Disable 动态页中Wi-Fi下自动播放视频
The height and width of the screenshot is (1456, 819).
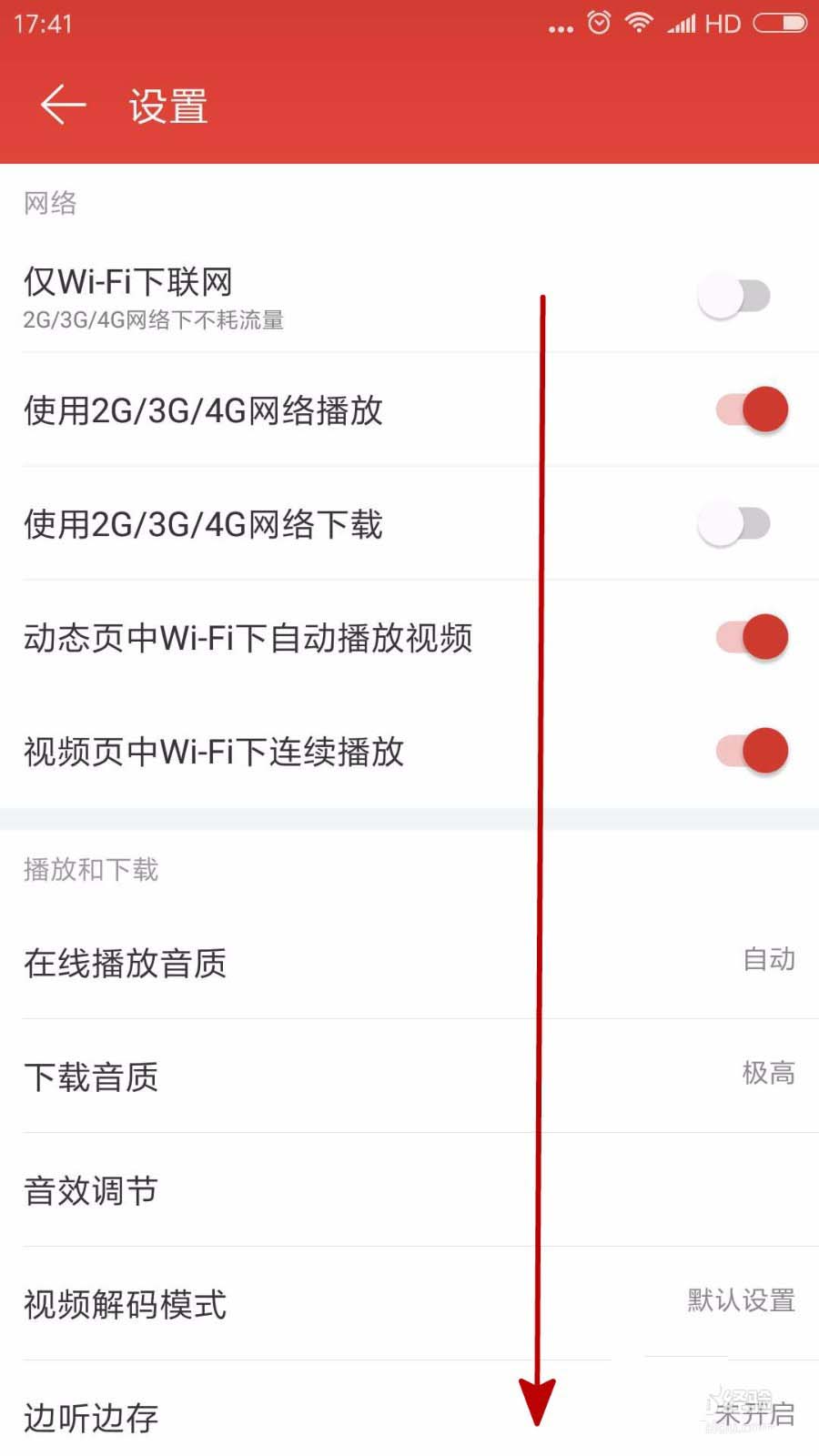click(752, 637)
